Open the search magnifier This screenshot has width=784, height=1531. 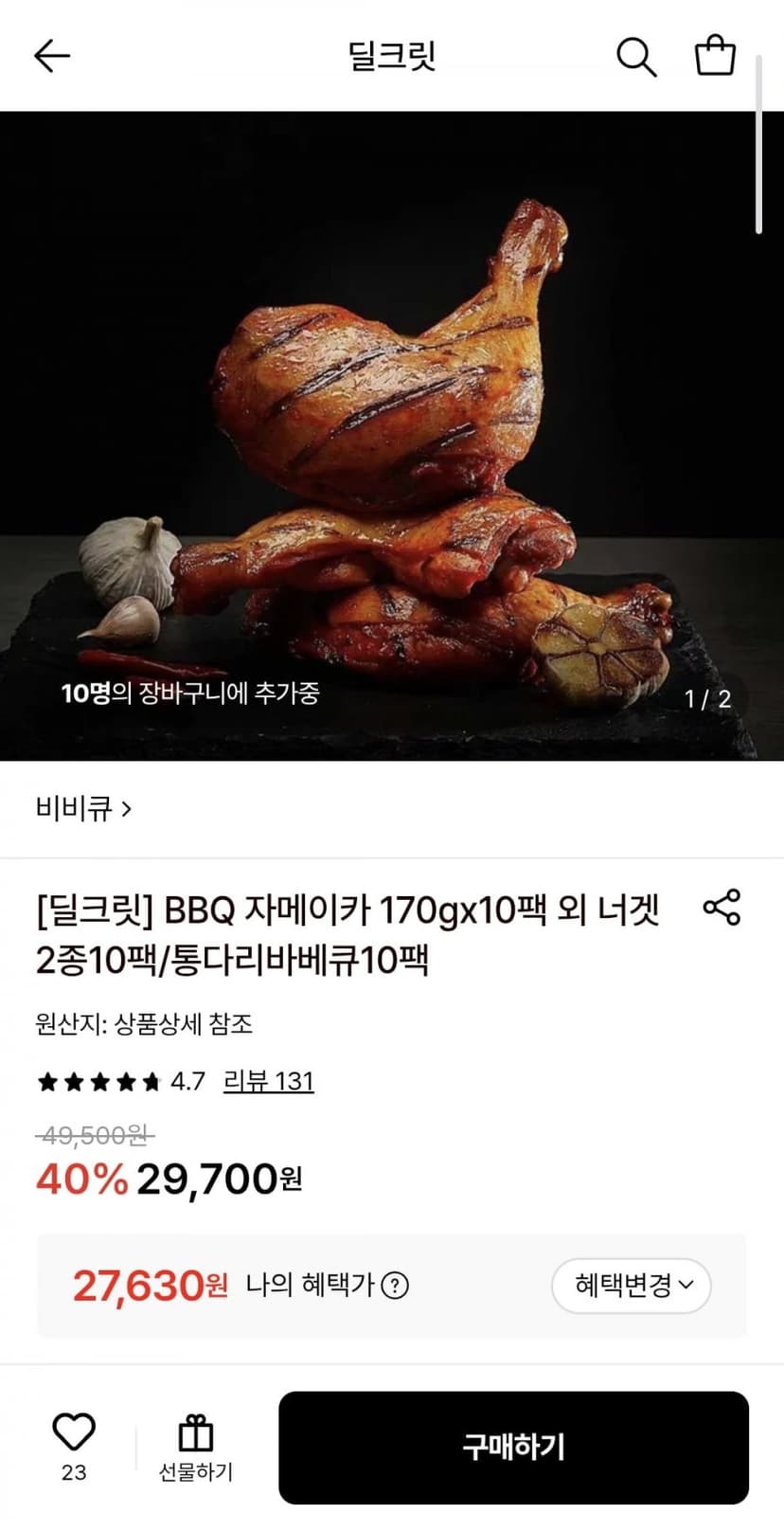[x=636, y=57]
